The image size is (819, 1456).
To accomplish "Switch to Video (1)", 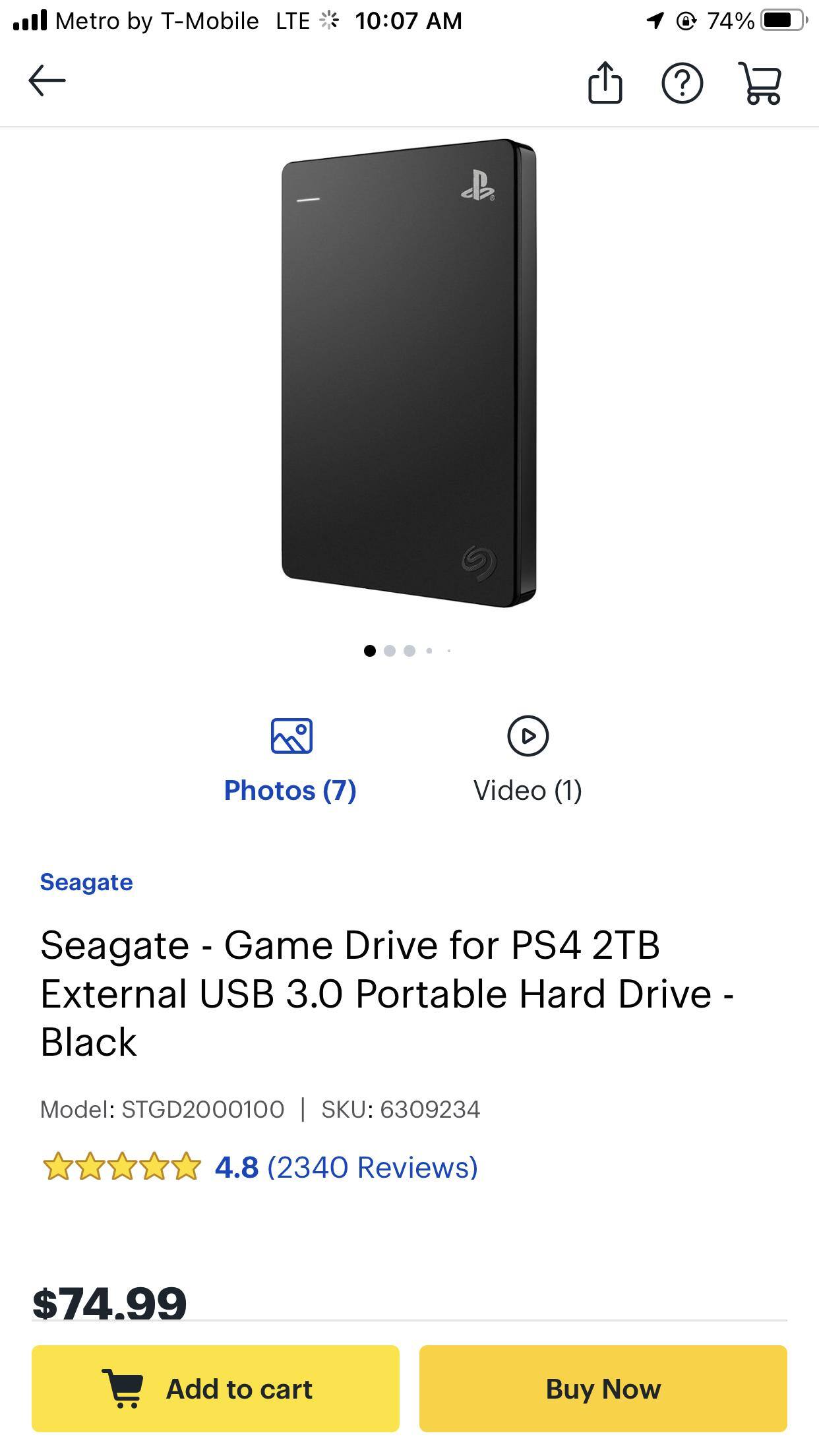I will tap(528, 761).
